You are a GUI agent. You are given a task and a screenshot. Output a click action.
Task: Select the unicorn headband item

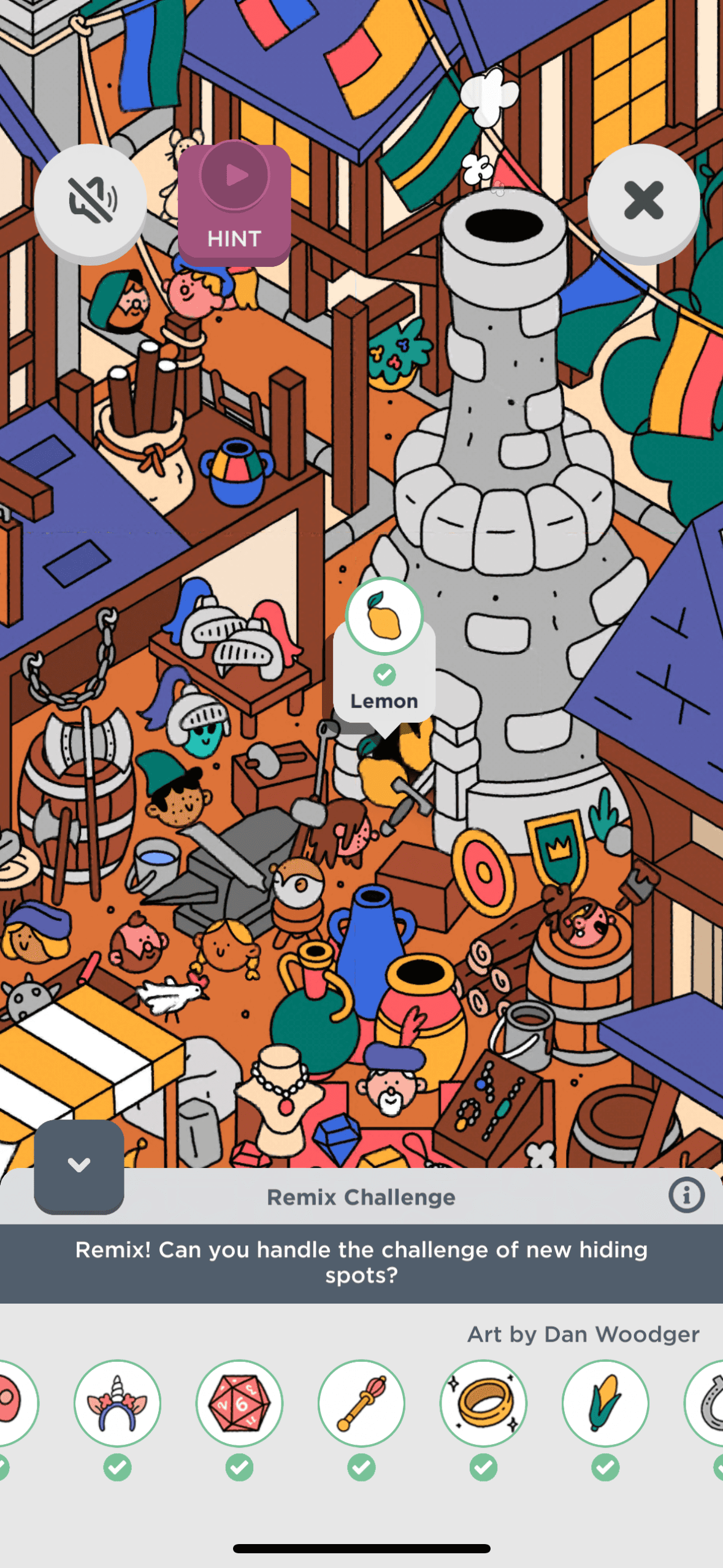pyautogui.click(x=118, y=1404)
